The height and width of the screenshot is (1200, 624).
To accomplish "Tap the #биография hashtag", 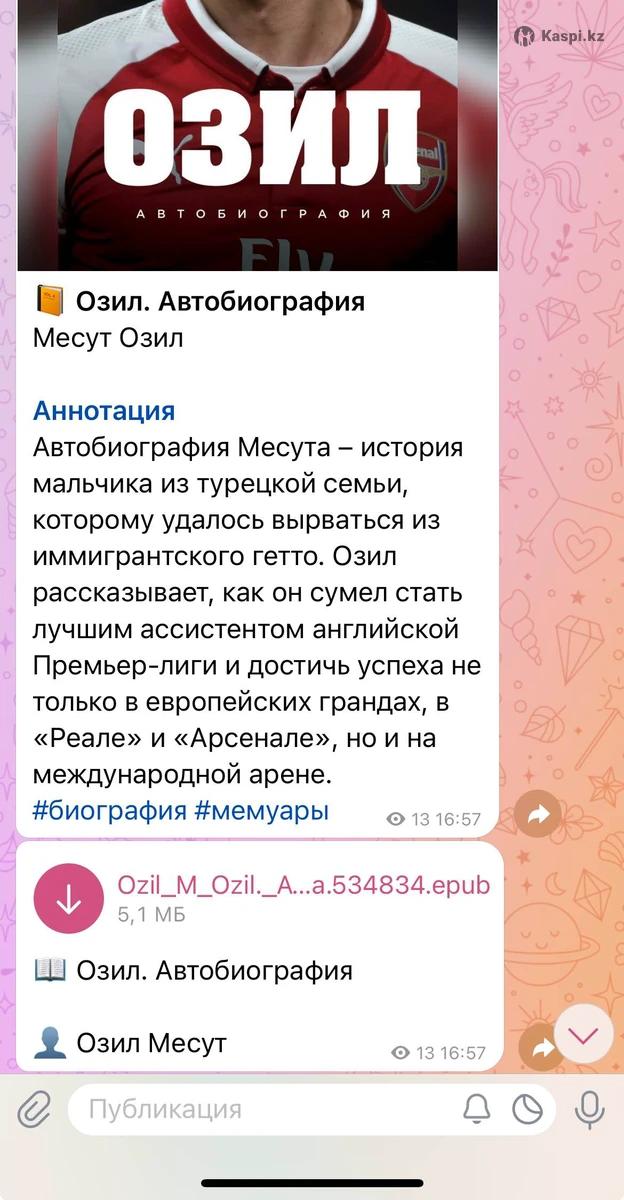I will tap(109, 811).
